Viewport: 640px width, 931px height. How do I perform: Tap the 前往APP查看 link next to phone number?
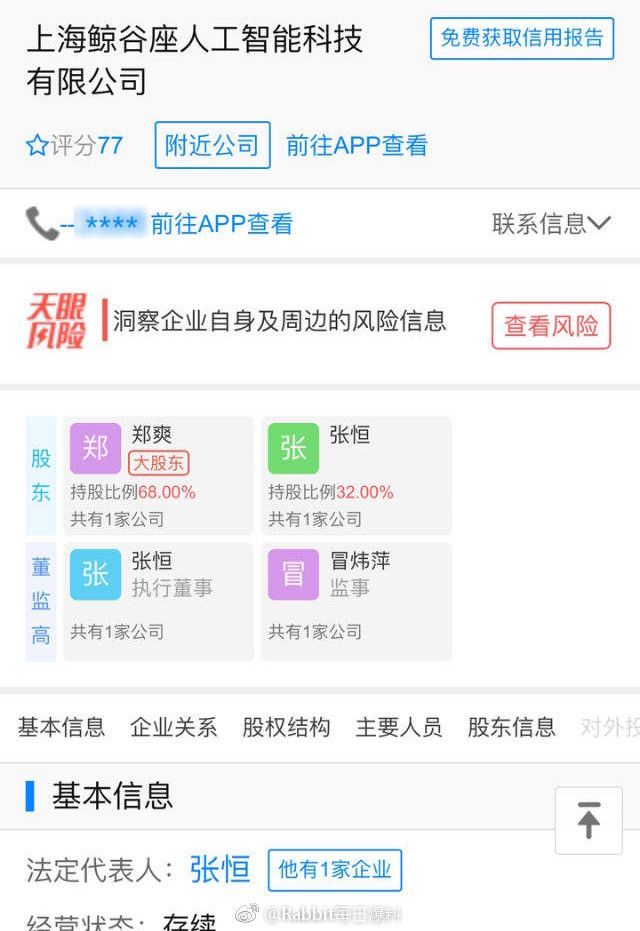pyautogui.click(x=222, y=224)
